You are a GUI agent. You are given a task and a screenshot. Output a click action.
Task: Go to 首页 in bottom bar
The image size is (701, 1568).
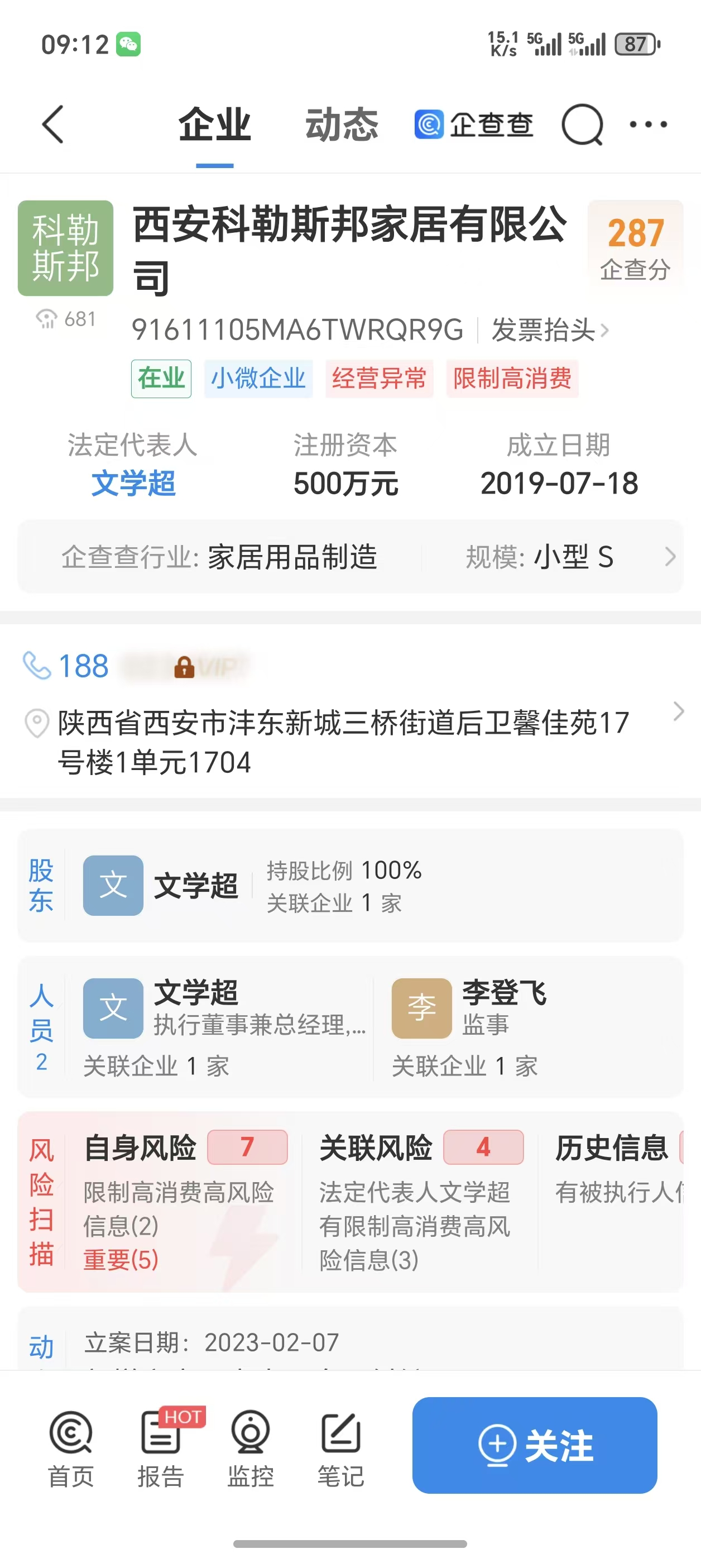pos(70,1449)
